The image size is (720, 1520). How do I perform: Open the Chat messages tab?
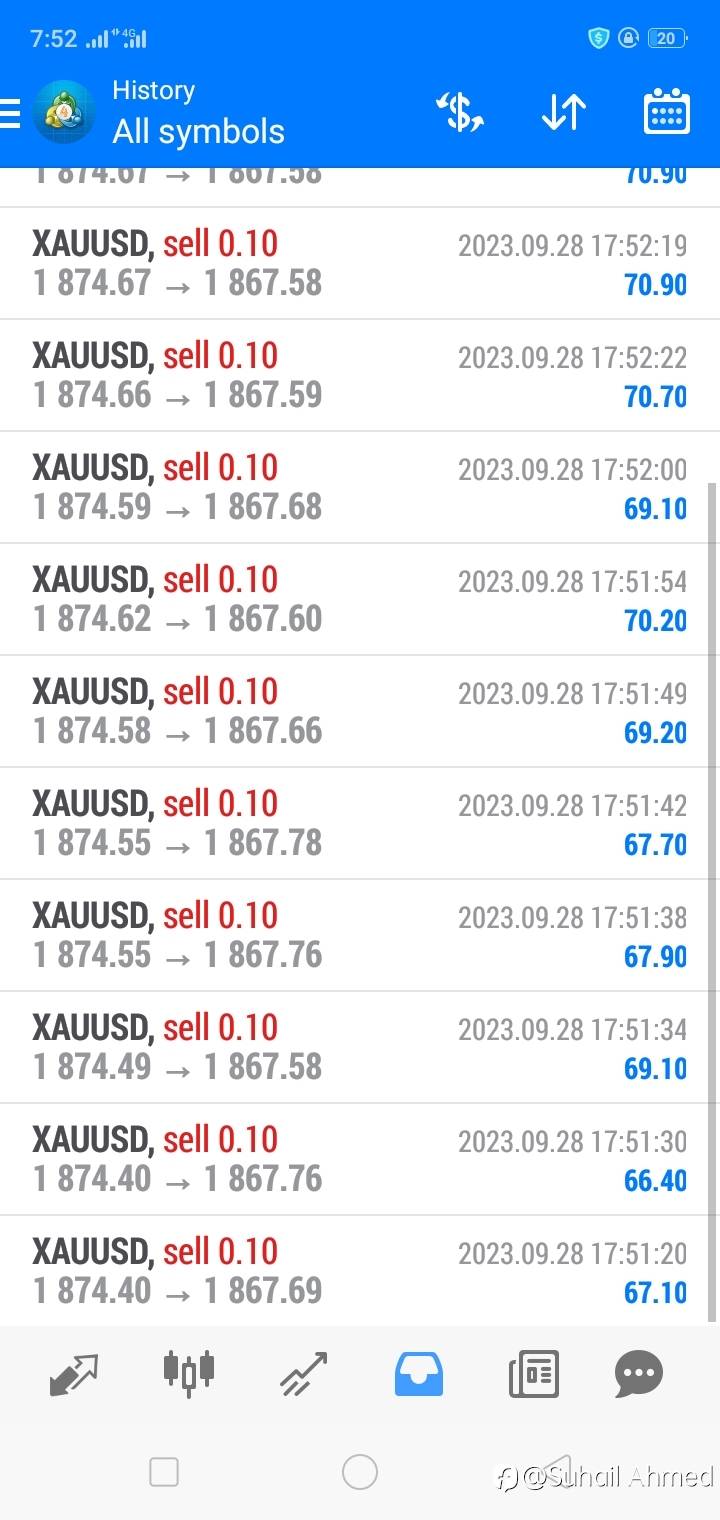(x=639, y=1374)
